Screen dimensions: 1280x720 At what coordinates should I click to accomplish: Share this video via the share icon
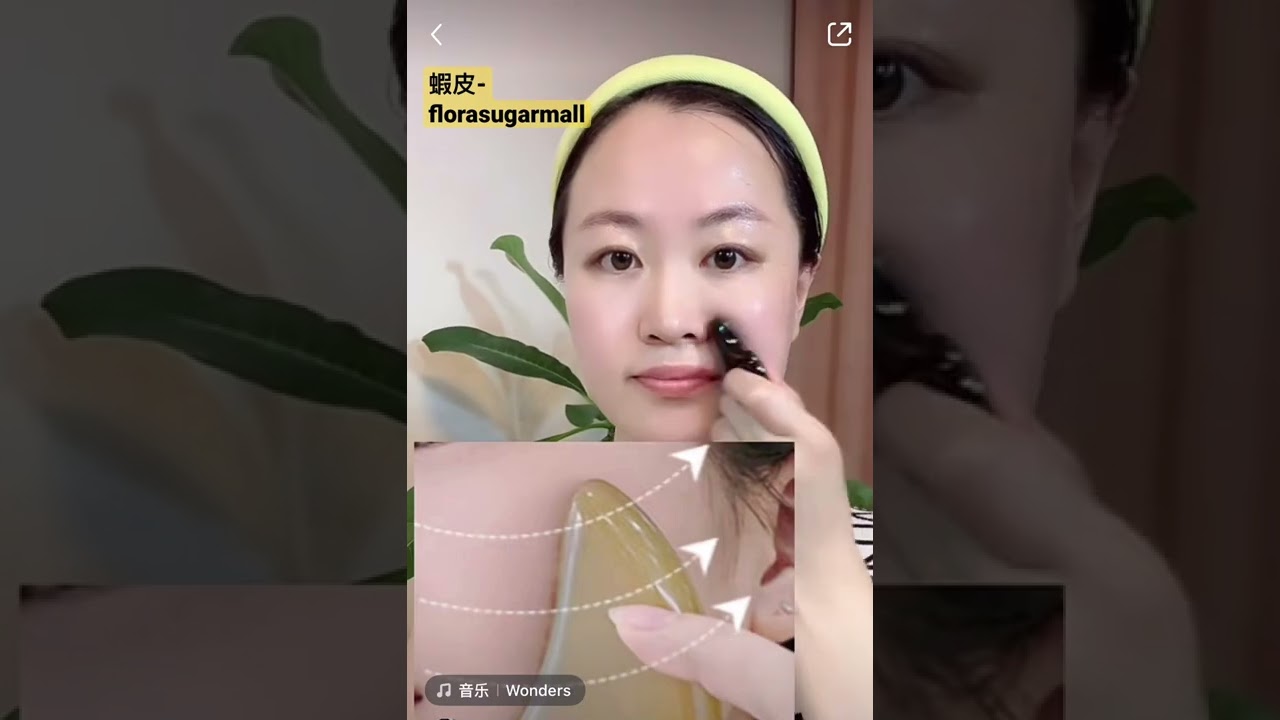pos(839,34)
